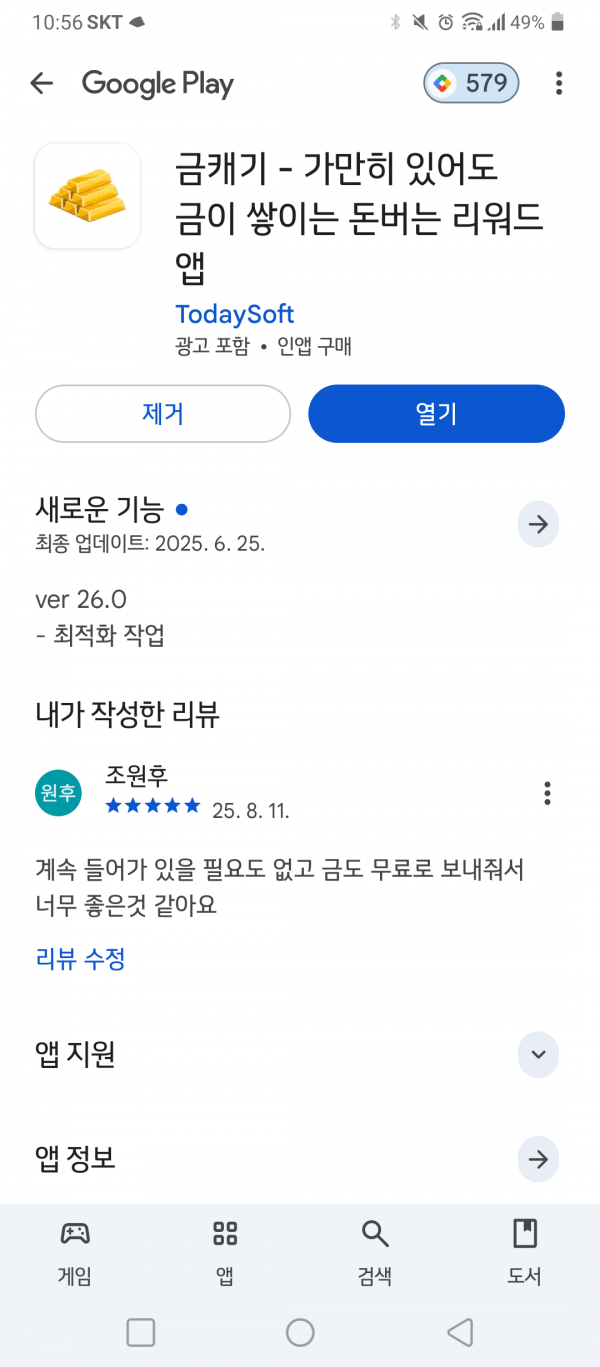This screenshot has width=600, height=1367.
Task: Switch to the 앱 tab
Action: (x=225, y=1251)
